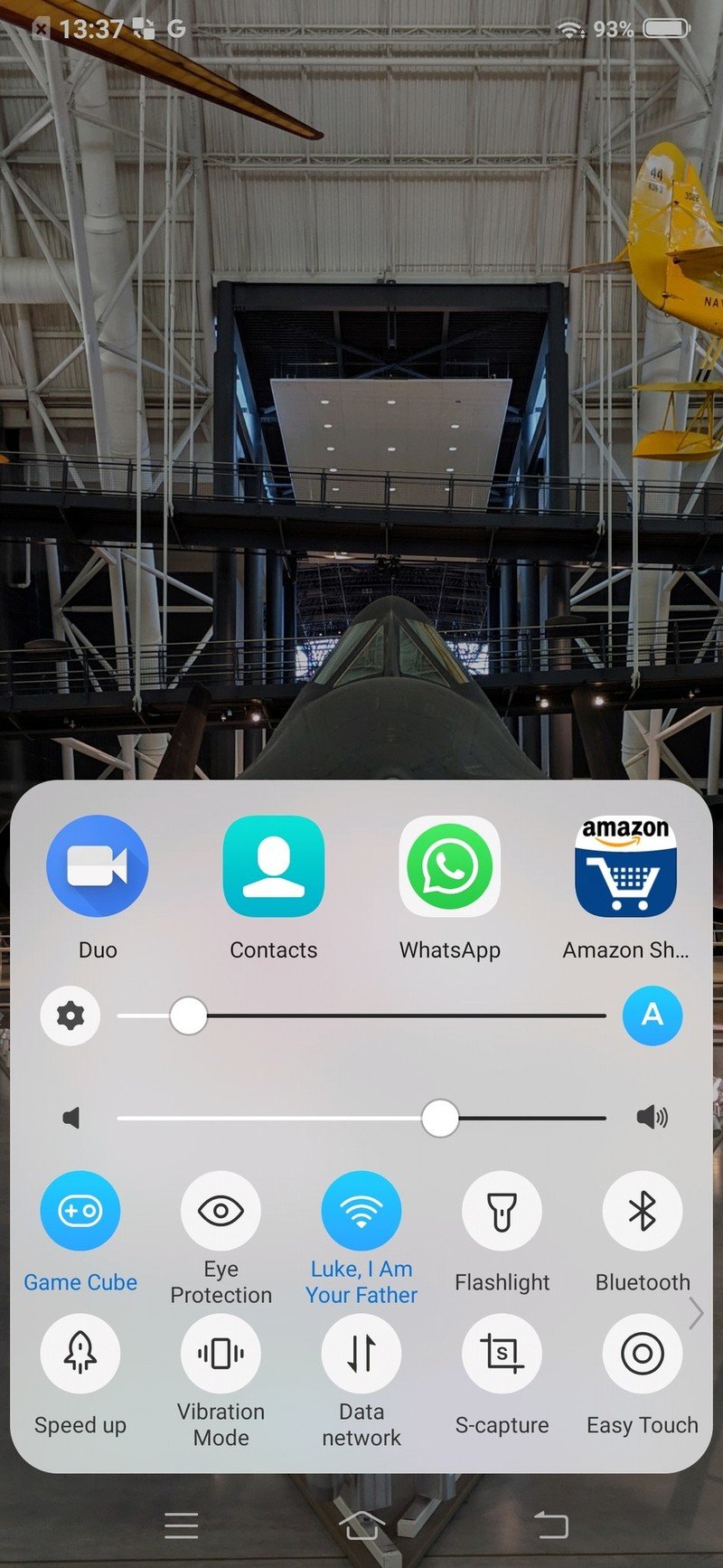Turn on Bluetooth
The width and height of the screenshot is (723, 1568).
(x=642, y=1211)
